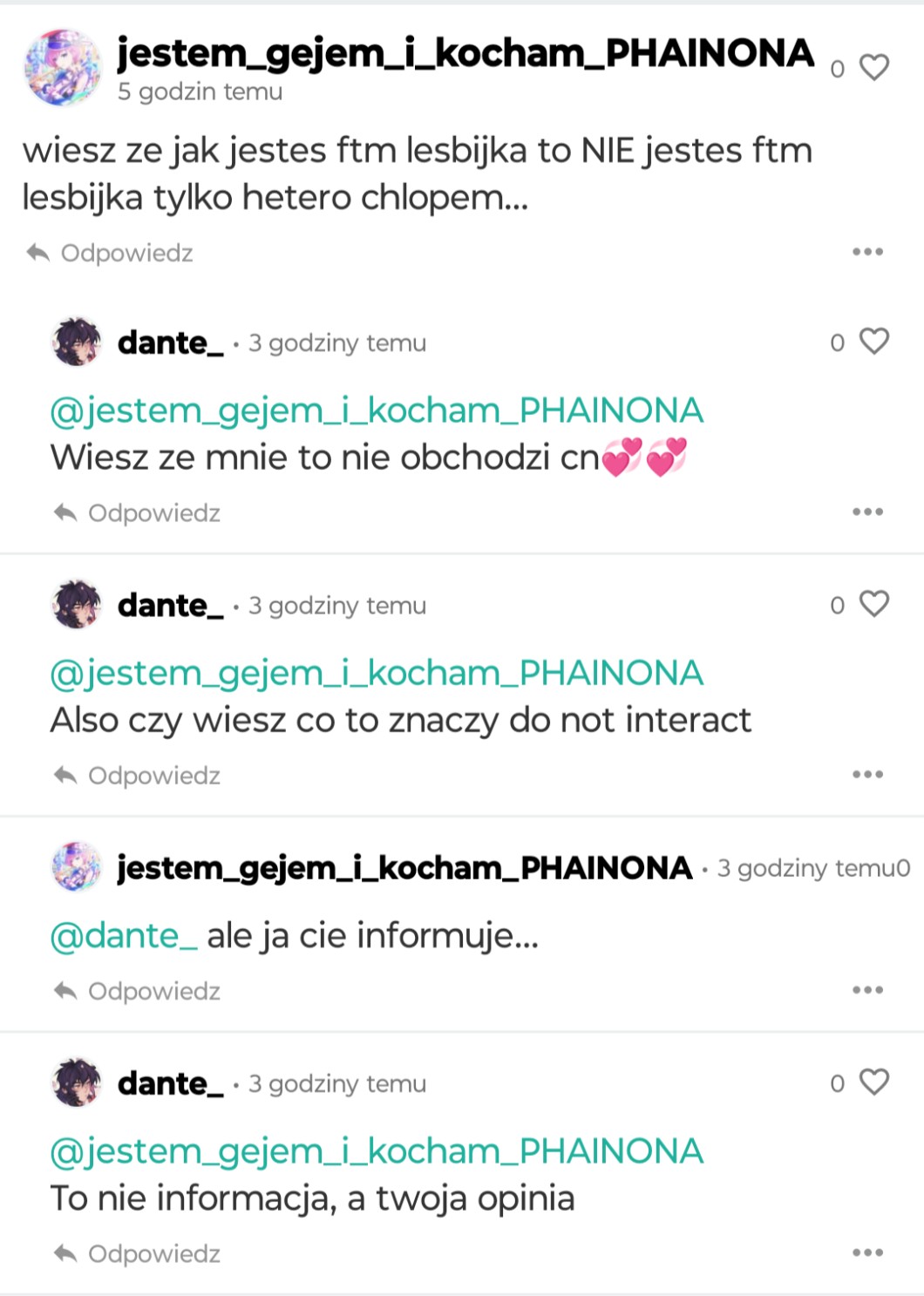This screenshot has height=1296, width=924.
Task: Tap the mention link in the "nie obchodzi" reply
Action: (377, 411)
